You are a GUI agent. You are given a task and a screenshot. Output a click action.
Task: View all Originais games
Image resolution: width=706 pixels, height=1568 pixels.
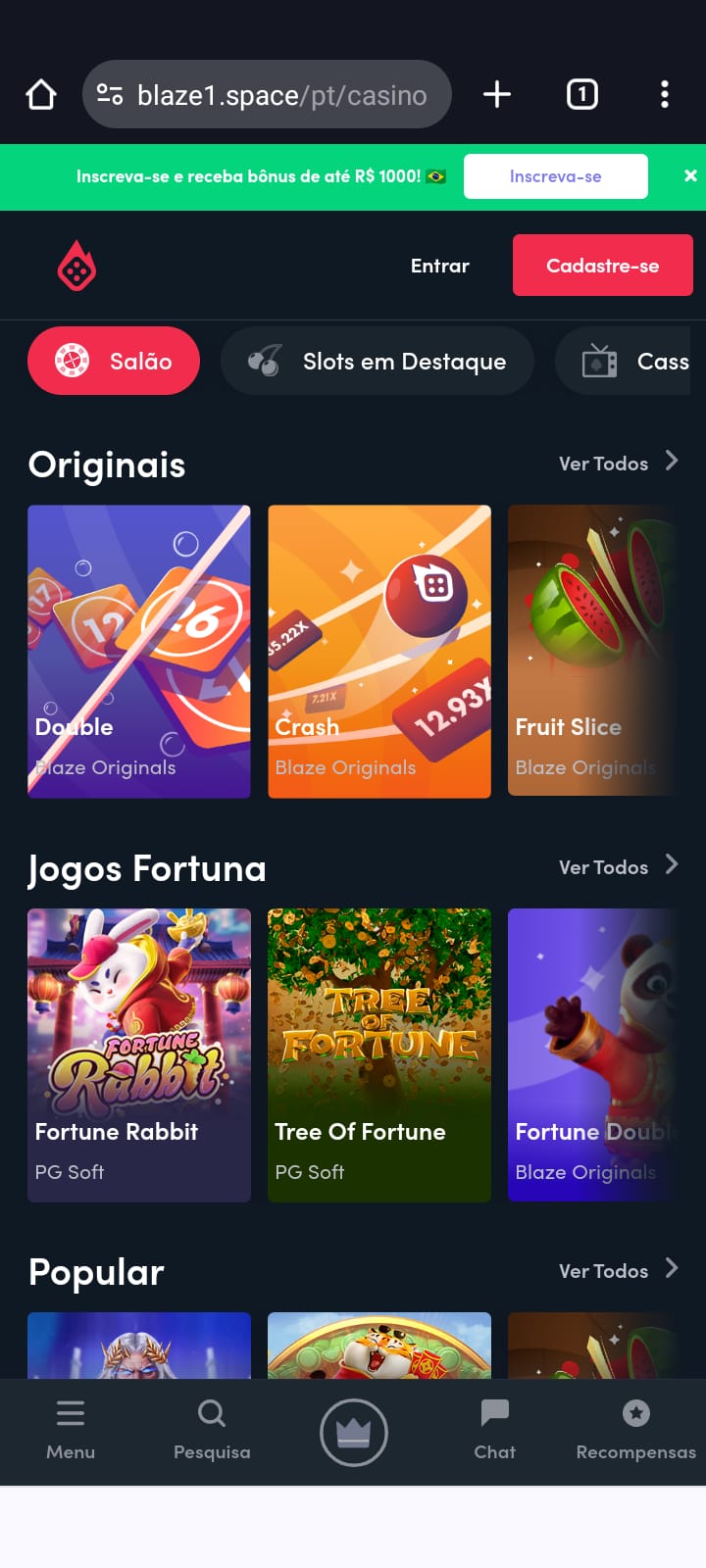(x=618, y=464)
